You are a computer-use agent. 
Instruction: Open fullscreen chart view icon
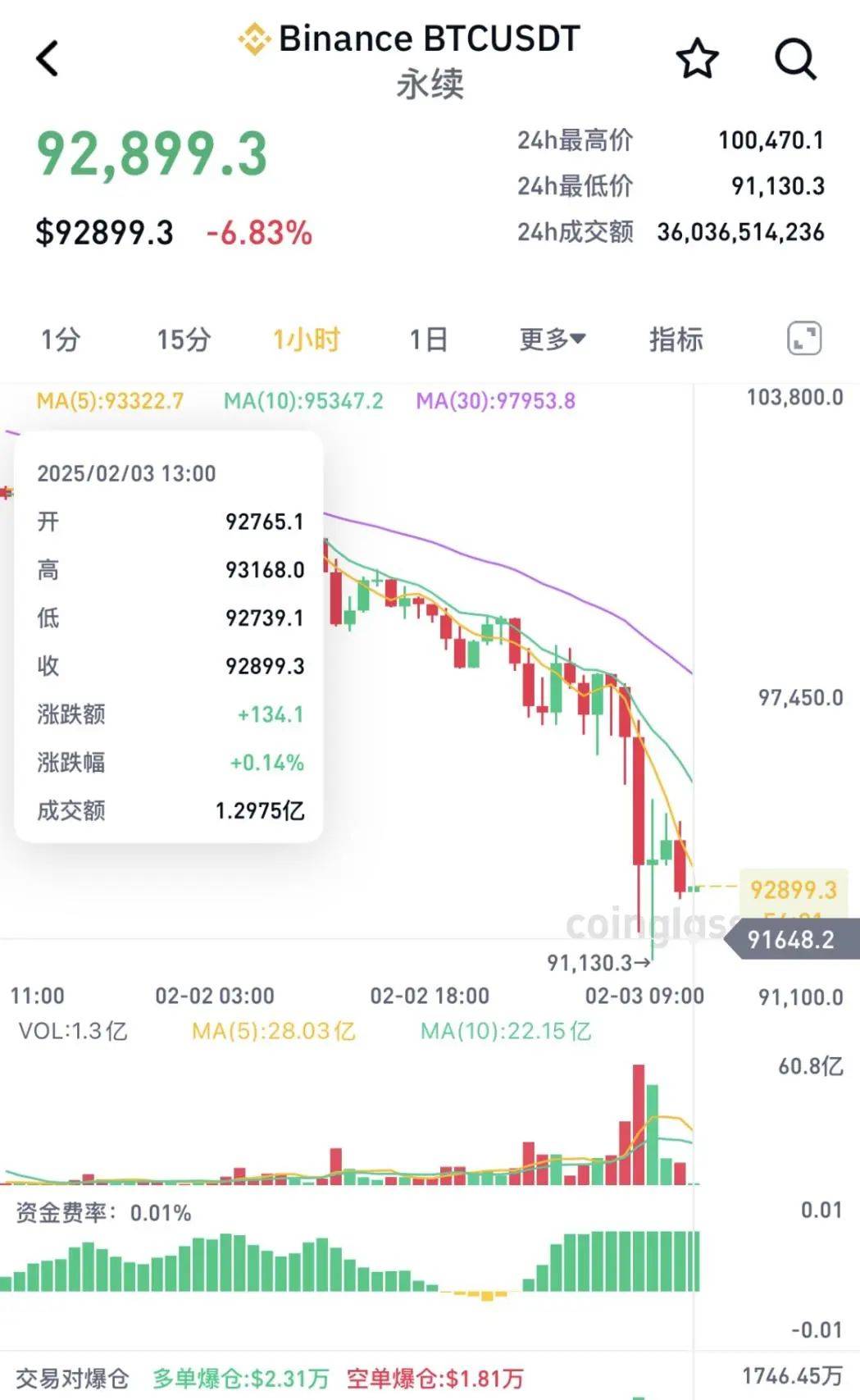[804, 337]
